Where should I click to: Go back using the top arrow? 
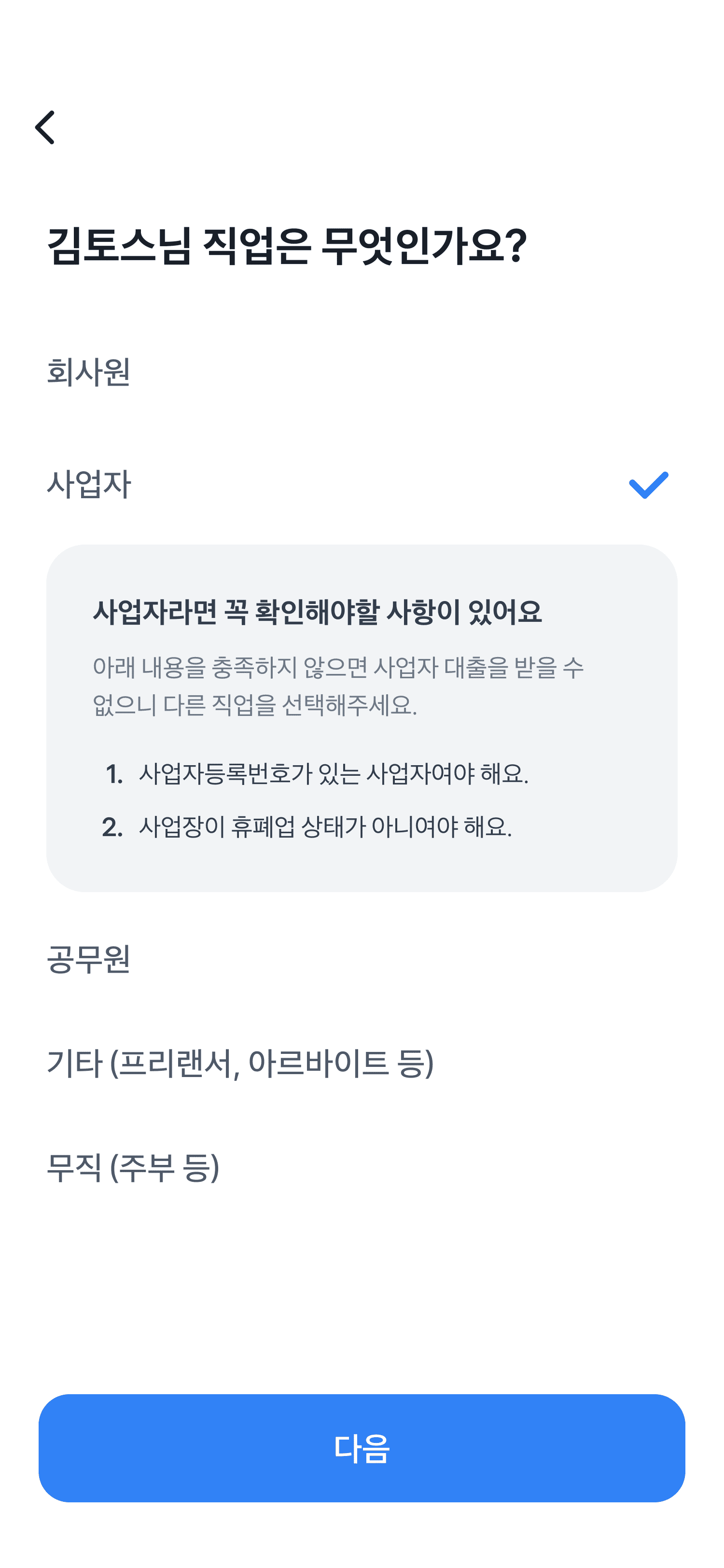[x=45, y=127]
